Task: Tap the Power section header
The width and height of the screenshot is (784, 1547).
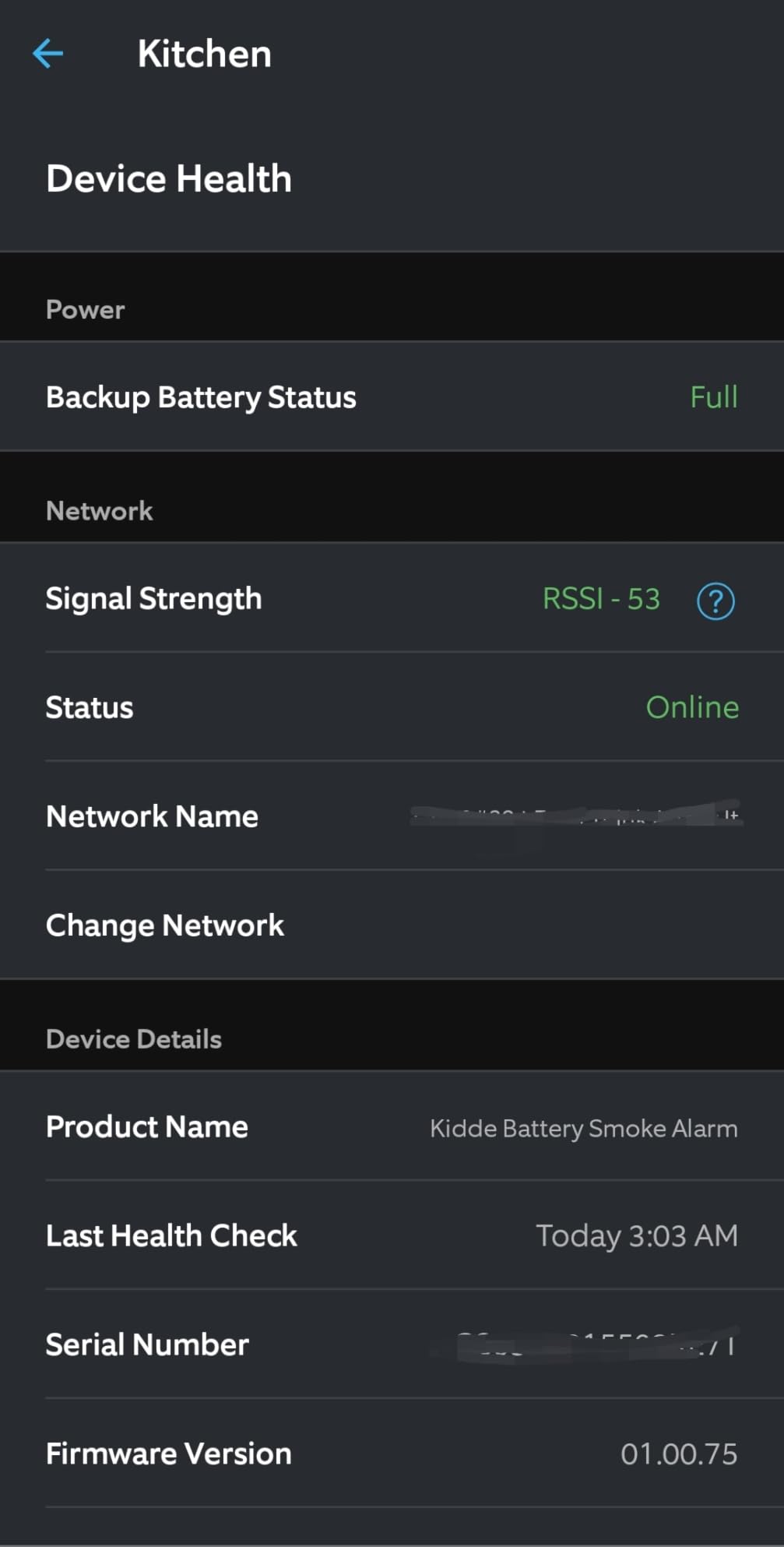Action: tap(85, 309)
